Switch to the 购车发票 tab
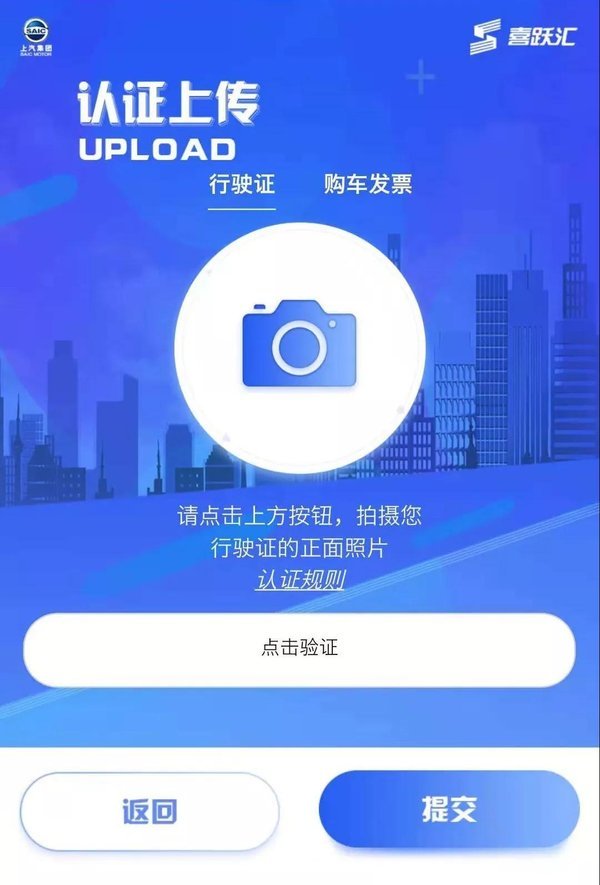600x885 pixels. (367, 184)
